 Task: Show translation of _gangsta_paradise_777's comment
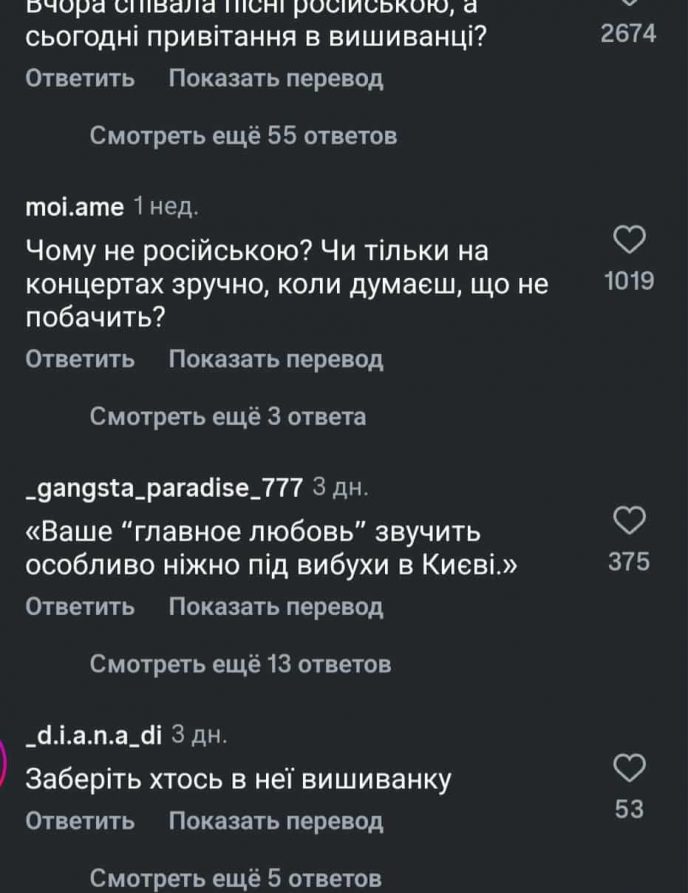(275, 606)
